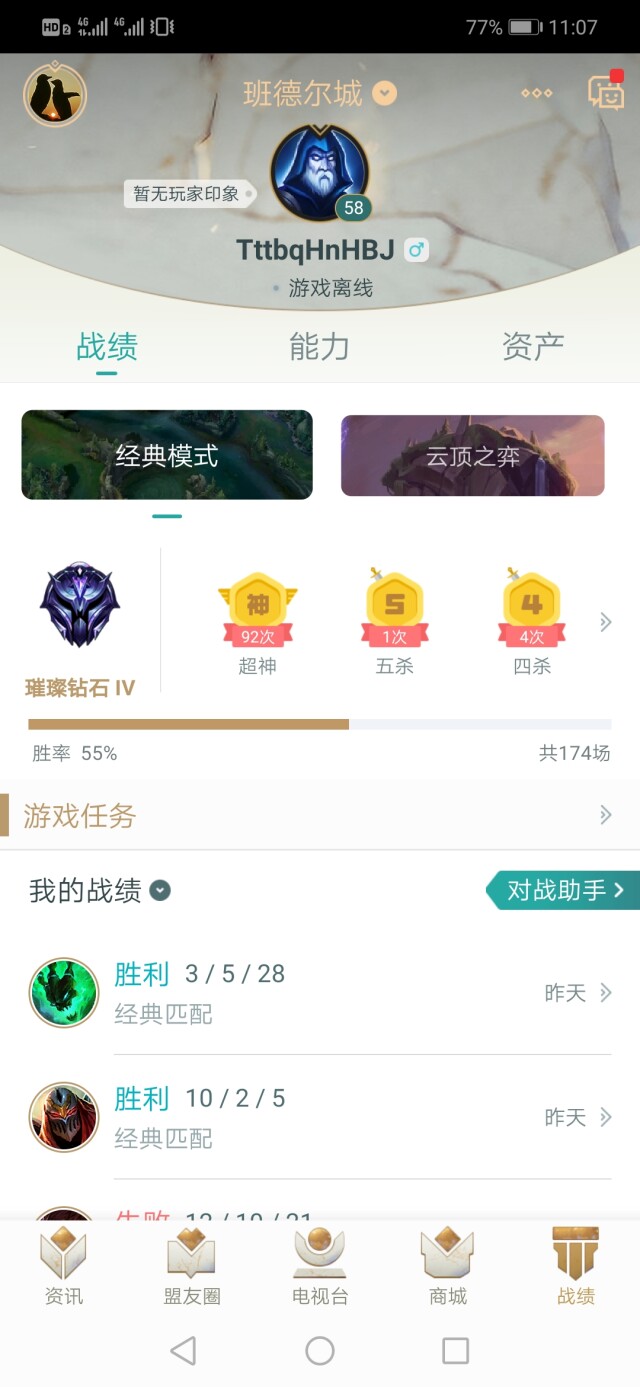Expand the 我的战绩 filter dropdown

pyautogui.click(x=160, y=890)
